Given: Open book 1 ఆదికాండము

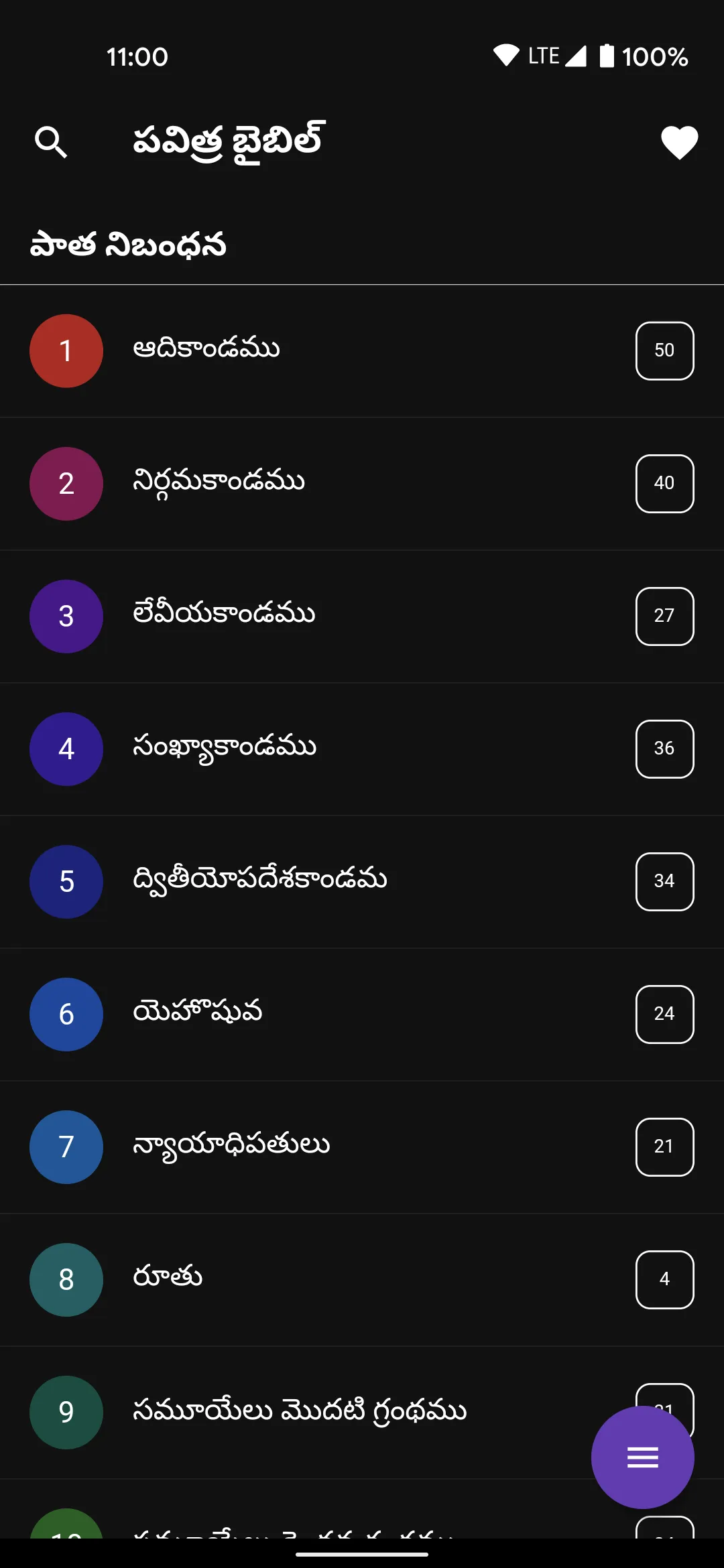Looking at the screenshot, I should point(362,351).
